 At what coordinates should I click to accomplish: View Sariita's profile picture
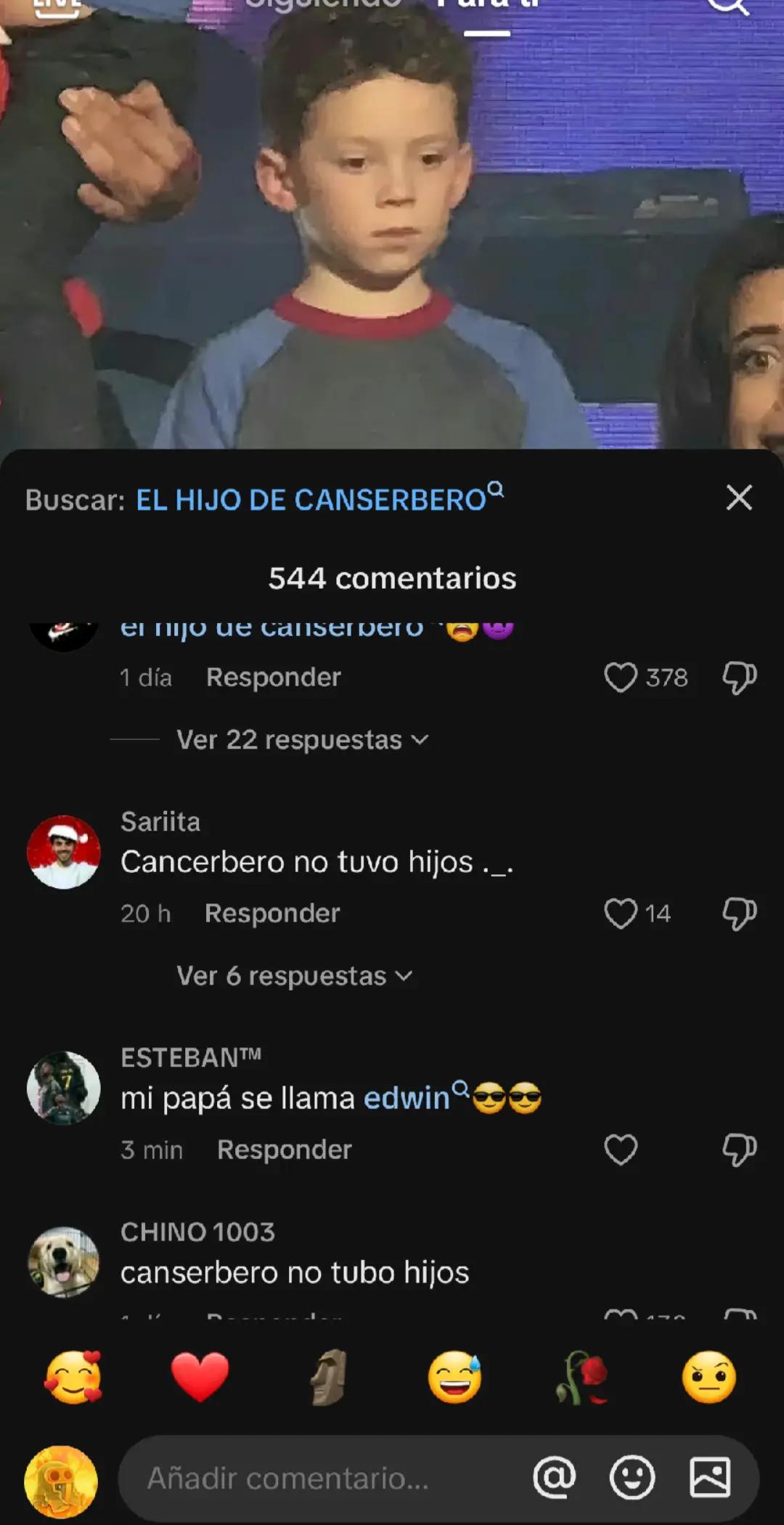coord(64,852)
